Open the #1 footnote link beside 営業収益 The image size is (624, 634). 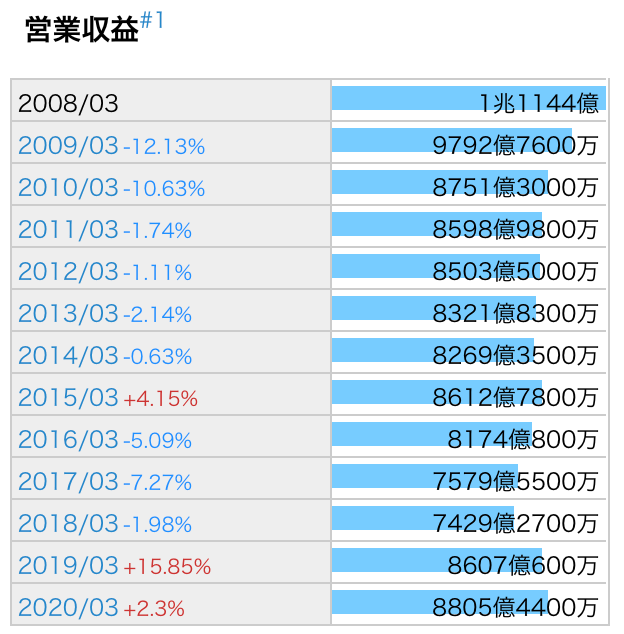(152, 22)
